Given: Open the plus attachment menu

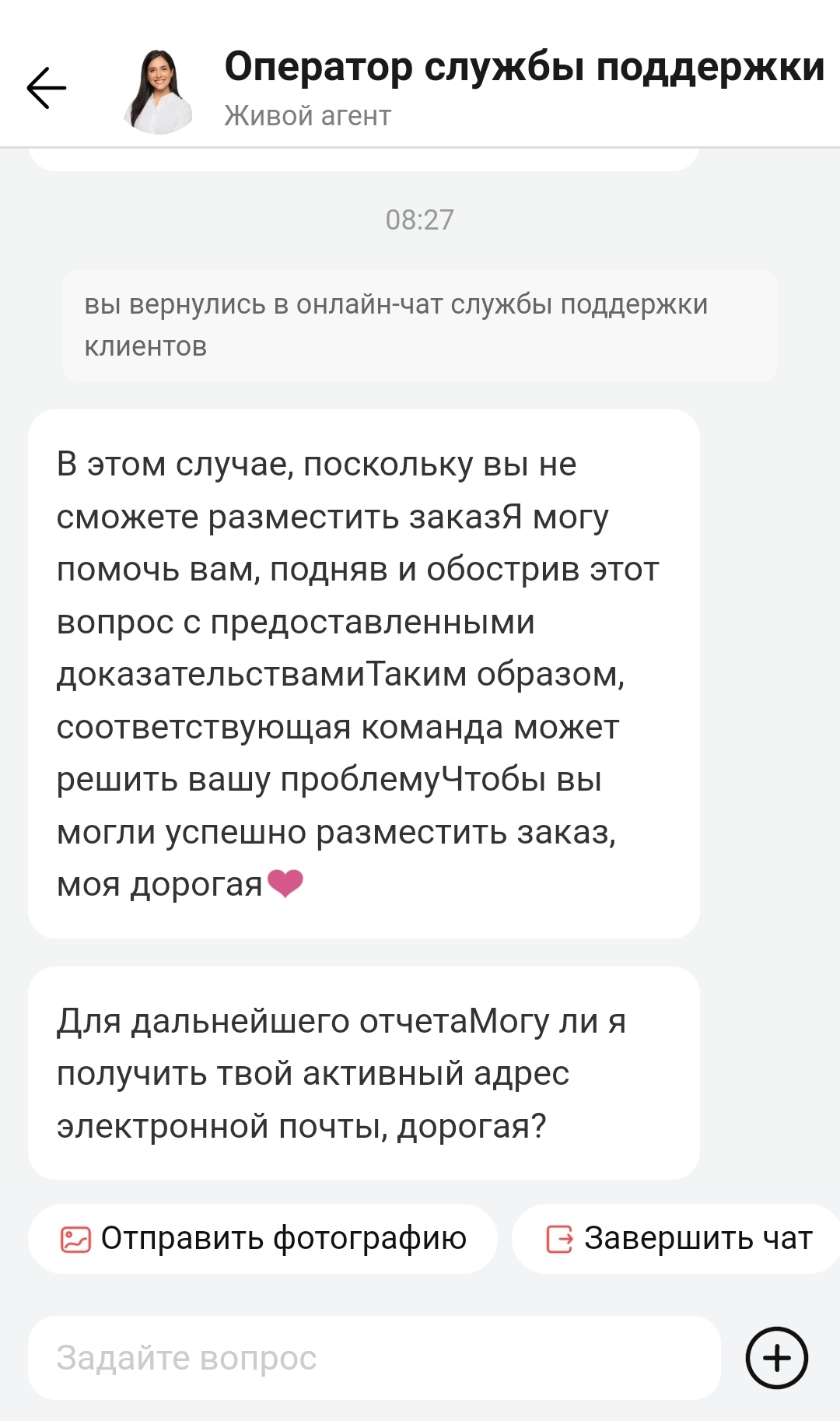Looking at the screenshot, I should click(x=776, y=1358).
